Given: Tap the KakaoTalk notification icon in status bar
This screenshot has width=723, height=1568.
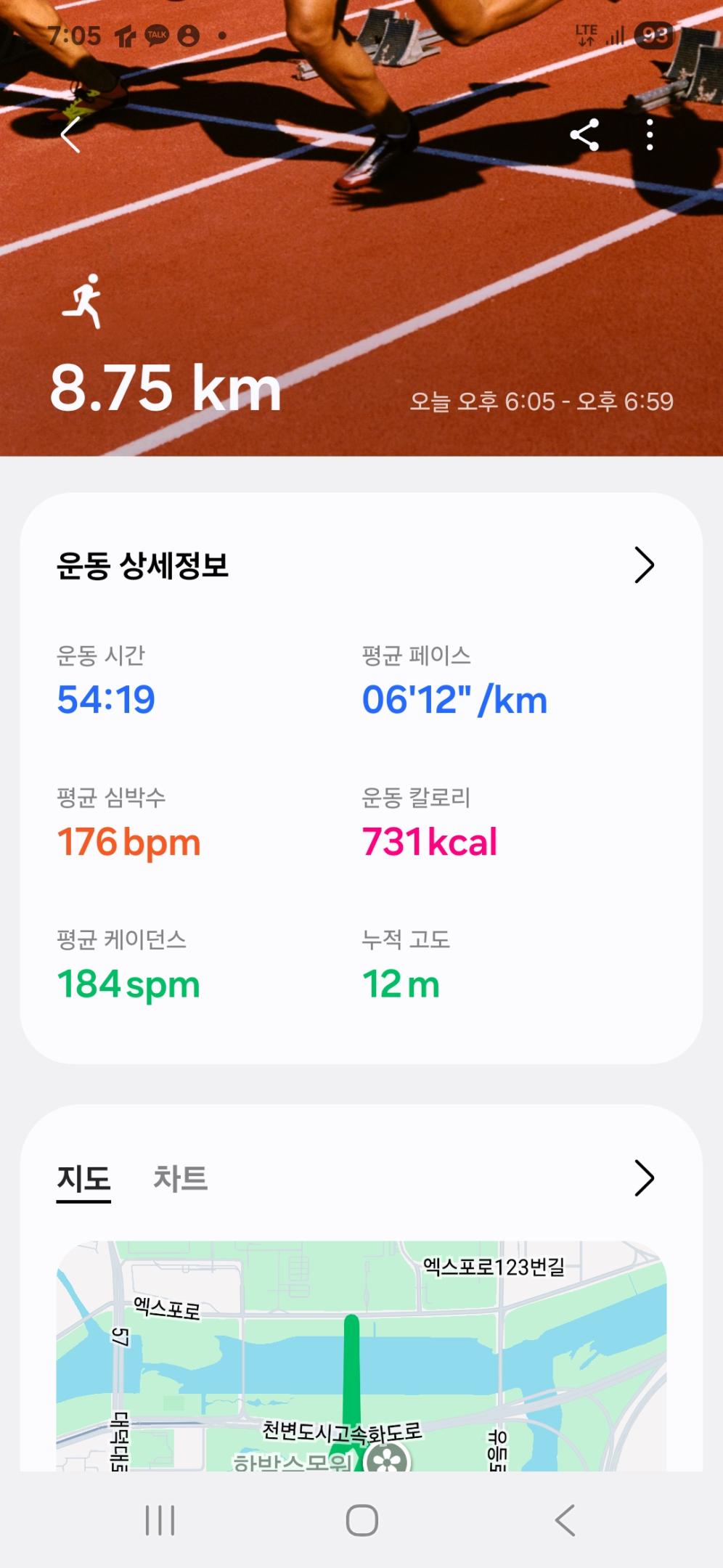Looking at the screenshot, I should (158, 34).
